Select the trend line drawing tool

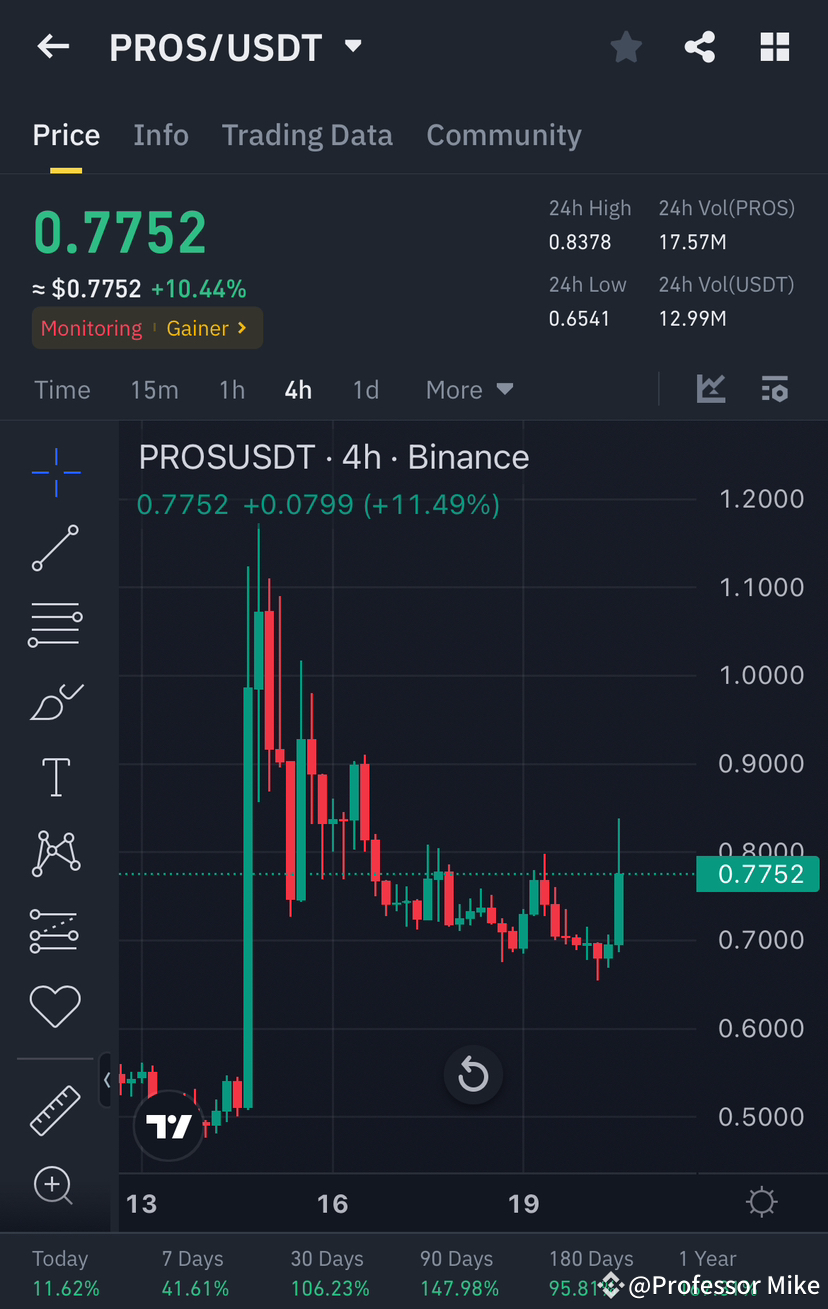pos(55,548)
